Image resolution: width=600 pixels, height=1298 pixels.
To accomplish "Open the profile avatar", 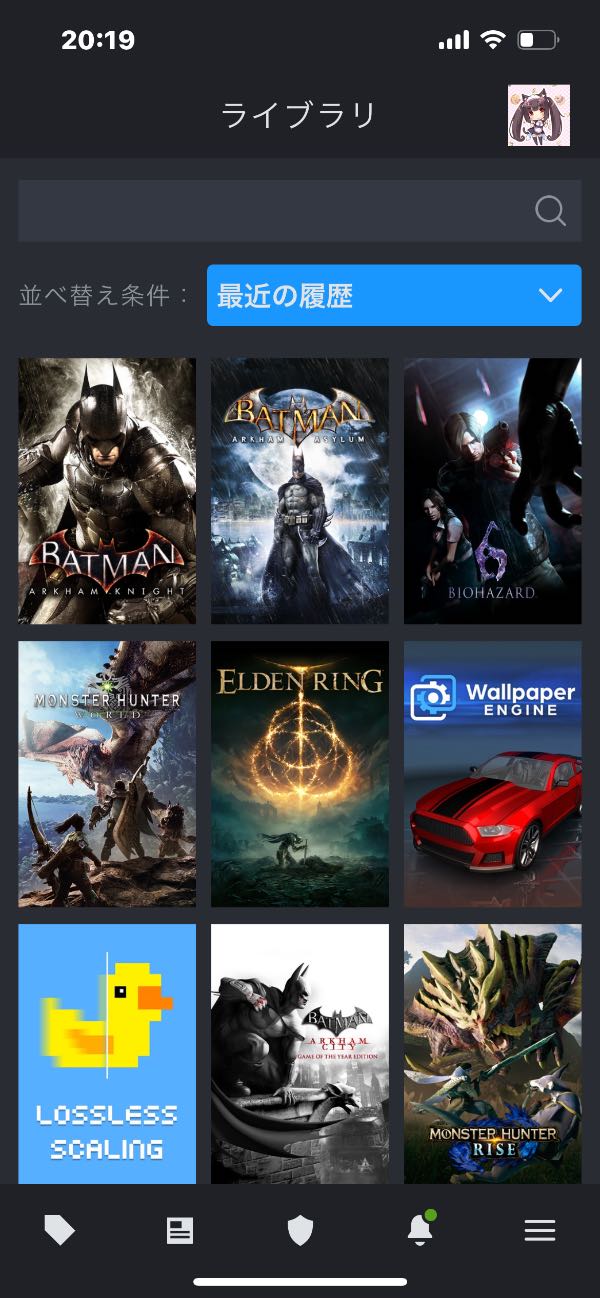I will click(539, 115).
